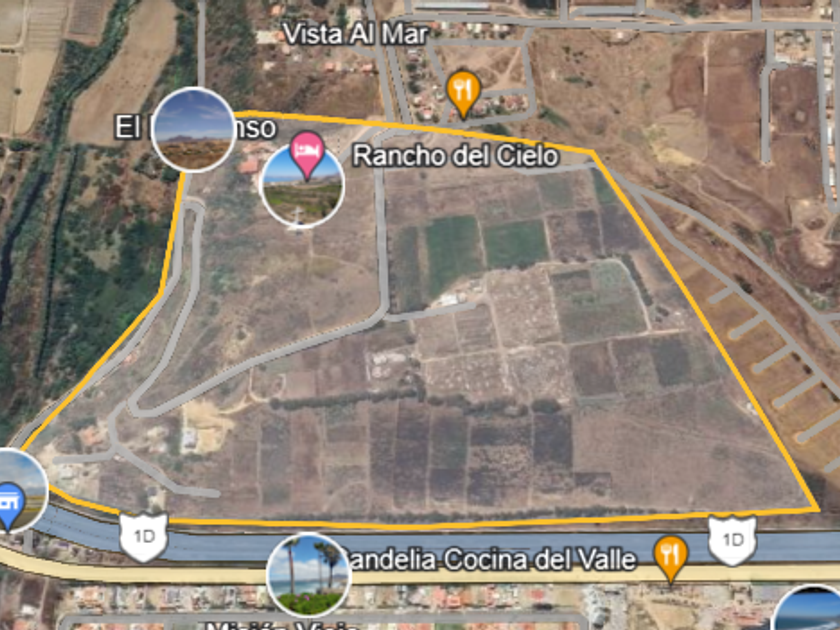Tap the blue store pin at left edge

[x=9, y=505]
